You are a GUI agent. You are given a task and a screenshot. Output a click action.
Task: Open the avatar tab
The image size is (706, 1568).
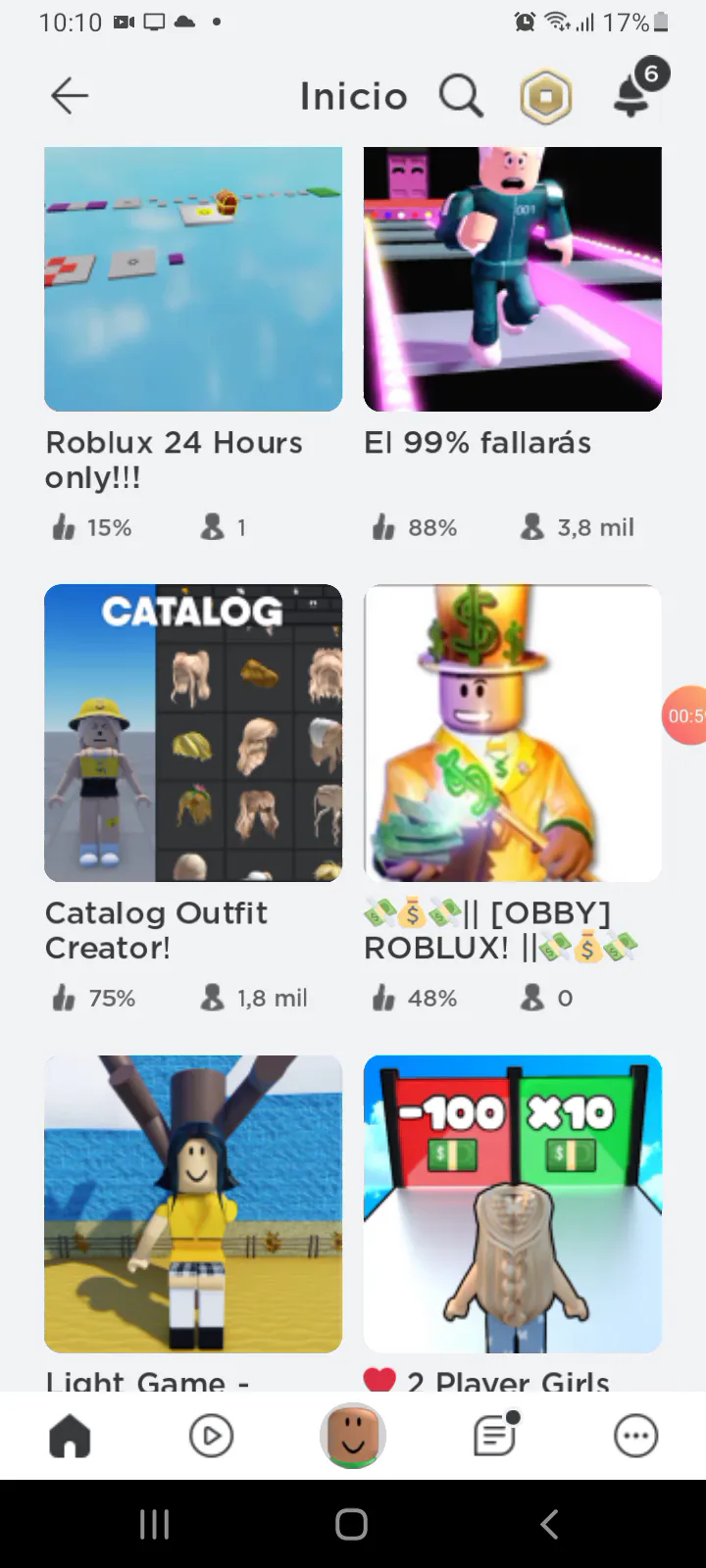(x=353, y=1436)
